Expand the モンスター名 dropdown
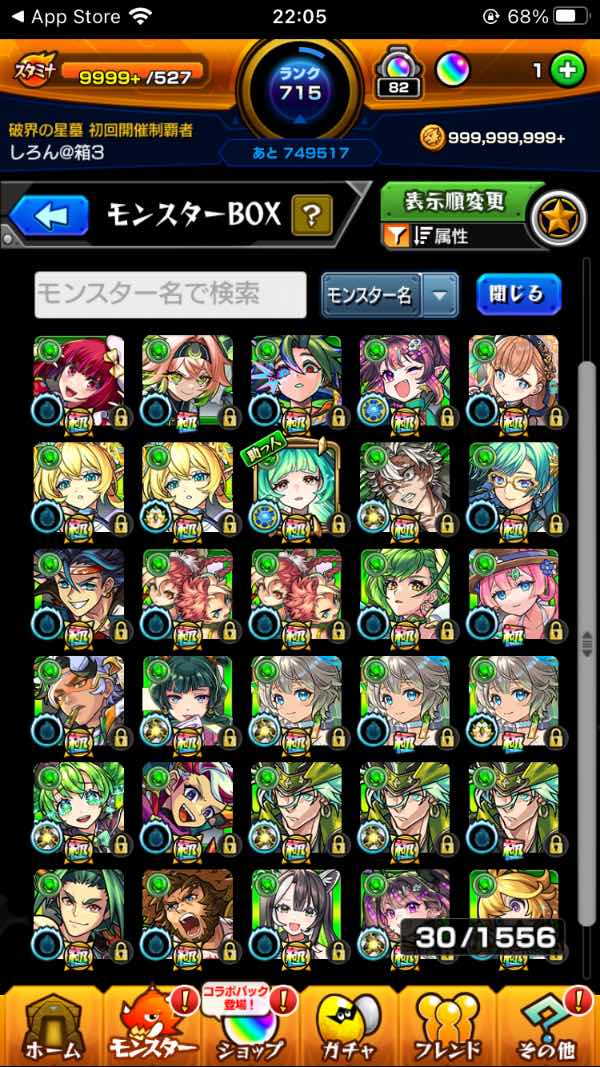600x1067 pixels. pyautogui.click(x=440, y=295)
